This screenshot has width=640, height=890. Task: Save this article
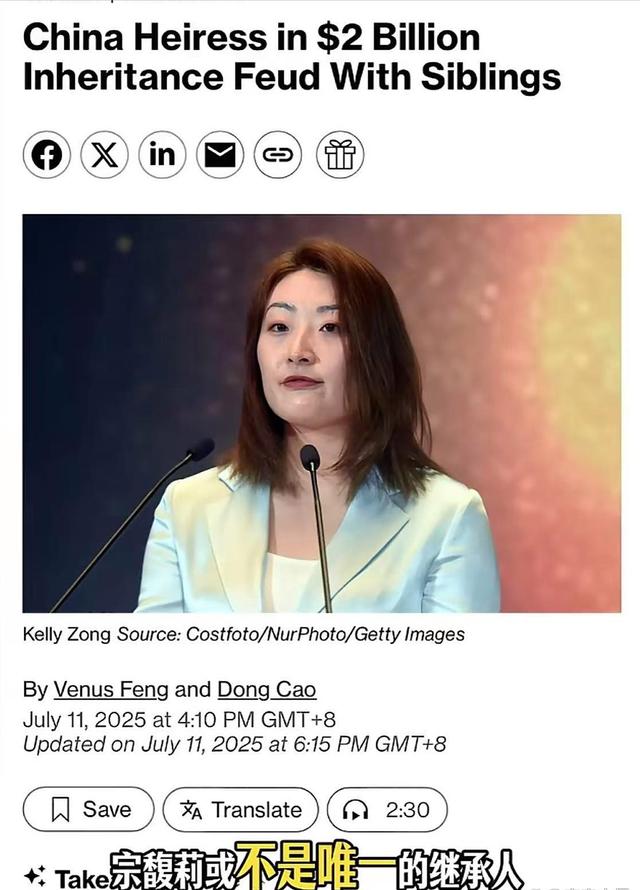[88, 809]
